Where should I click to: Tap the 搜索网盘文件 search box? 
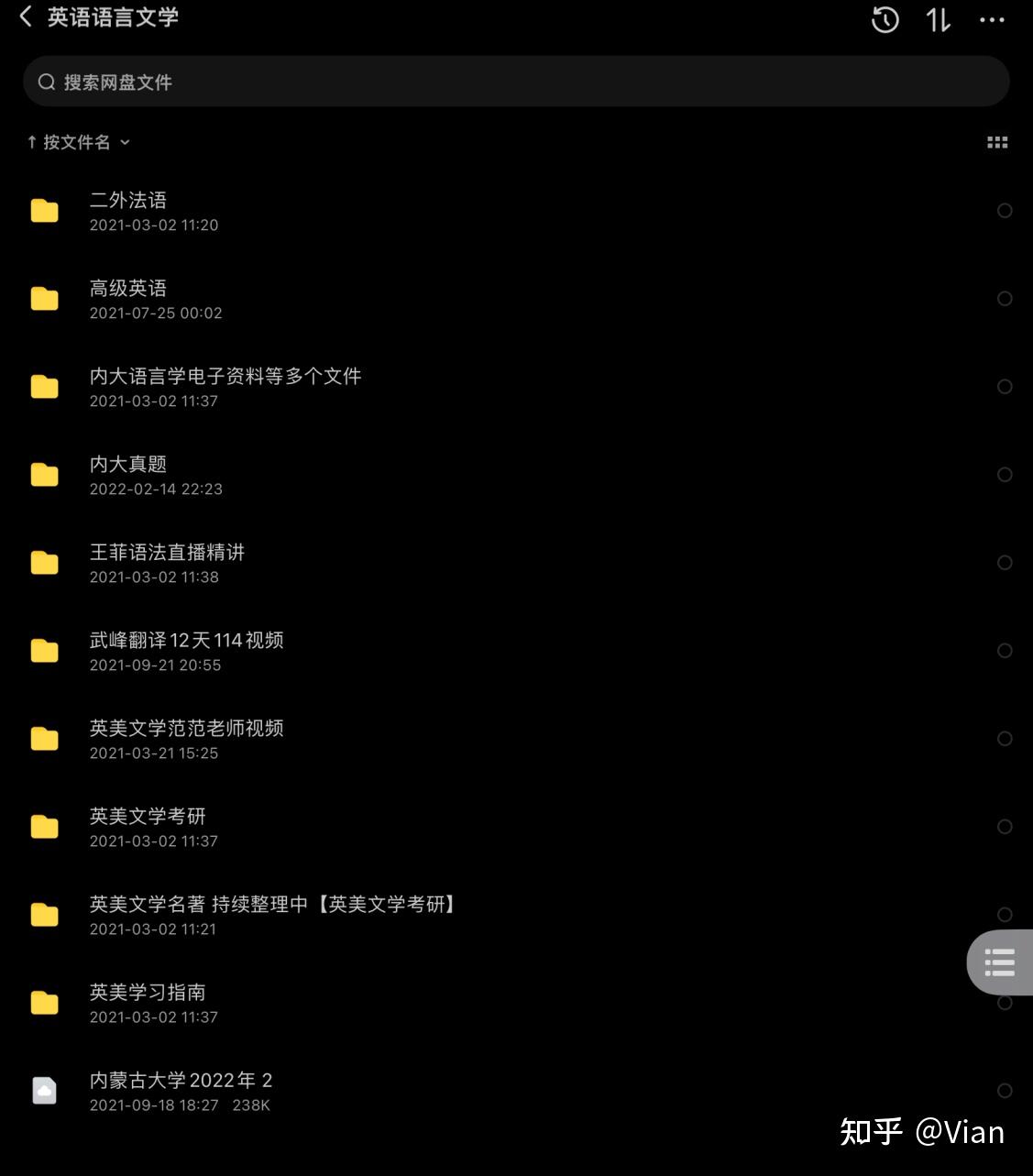click(515, 82)
